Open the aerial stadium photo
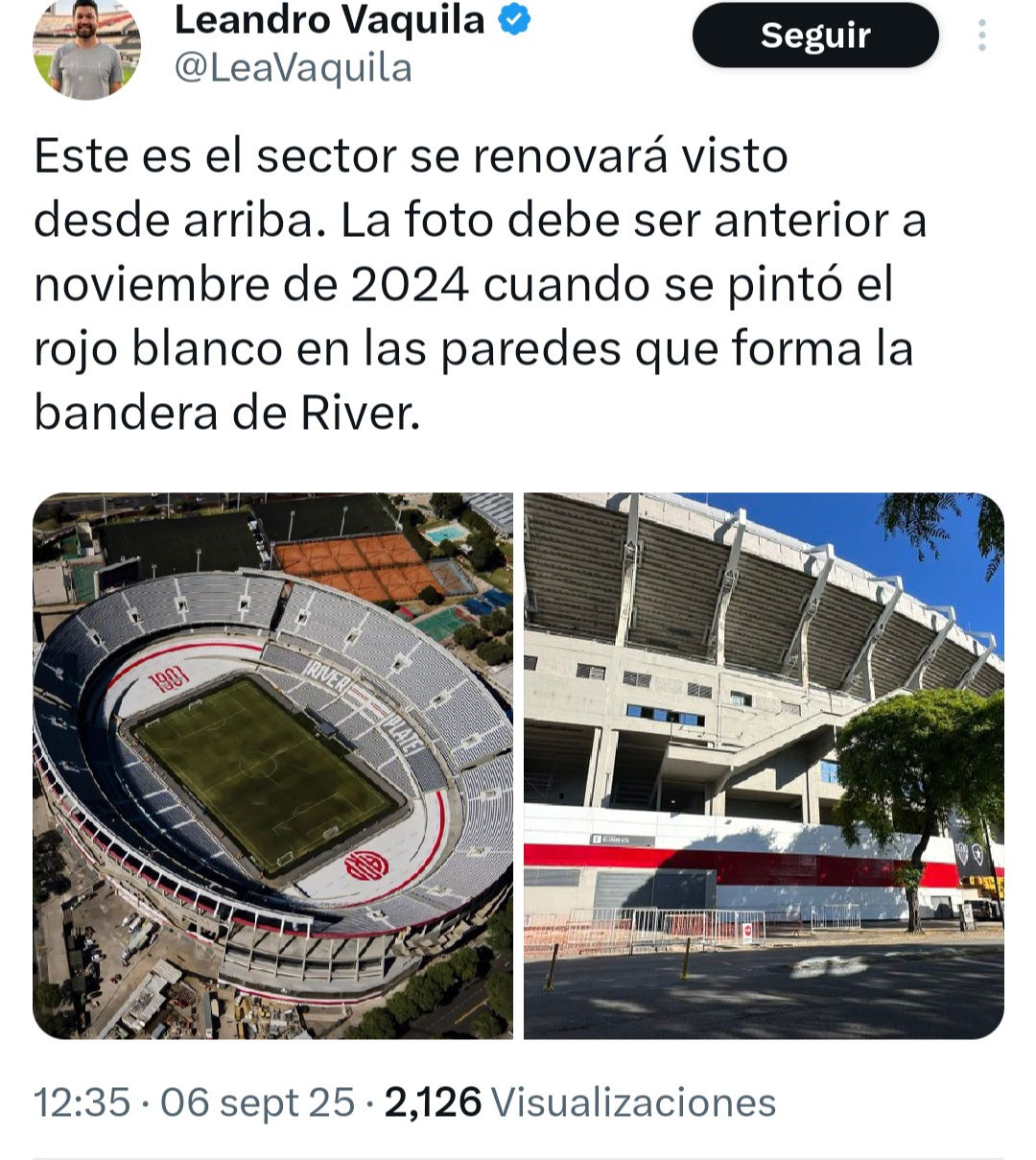The width and height of the screenshot is (1036, 1160). coord(273,765)
